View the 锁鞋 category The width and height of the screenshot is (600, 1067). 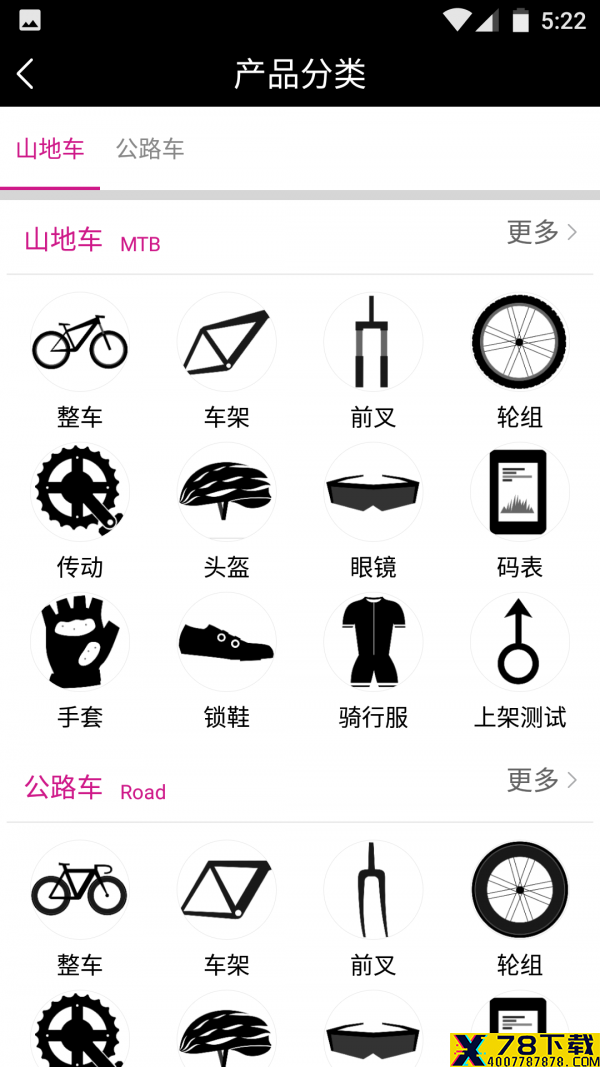pyautogui.click(x=227, y=661)
